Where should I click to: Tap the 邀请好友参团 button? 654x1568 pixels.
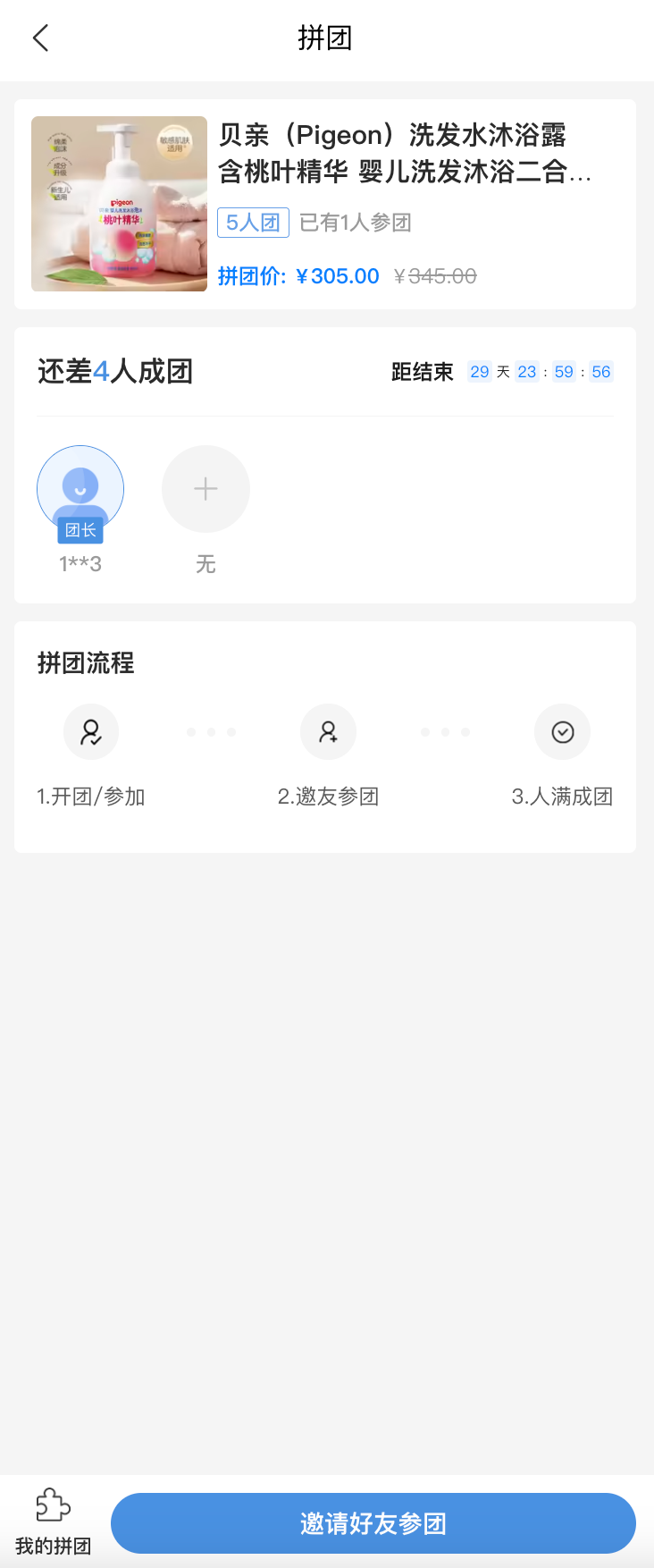pos(373,1522)
